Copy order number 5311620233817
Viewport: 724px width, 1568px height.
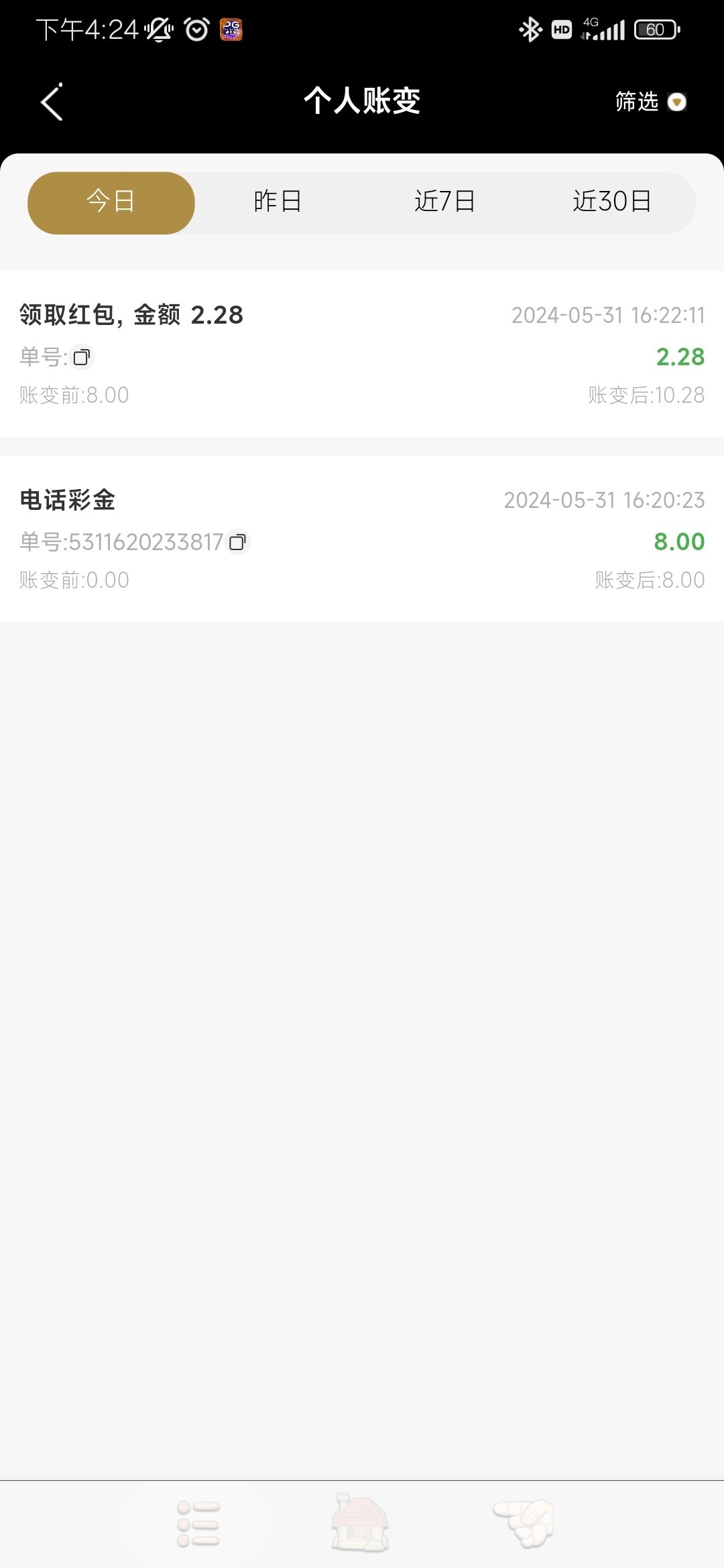point(237,542)
